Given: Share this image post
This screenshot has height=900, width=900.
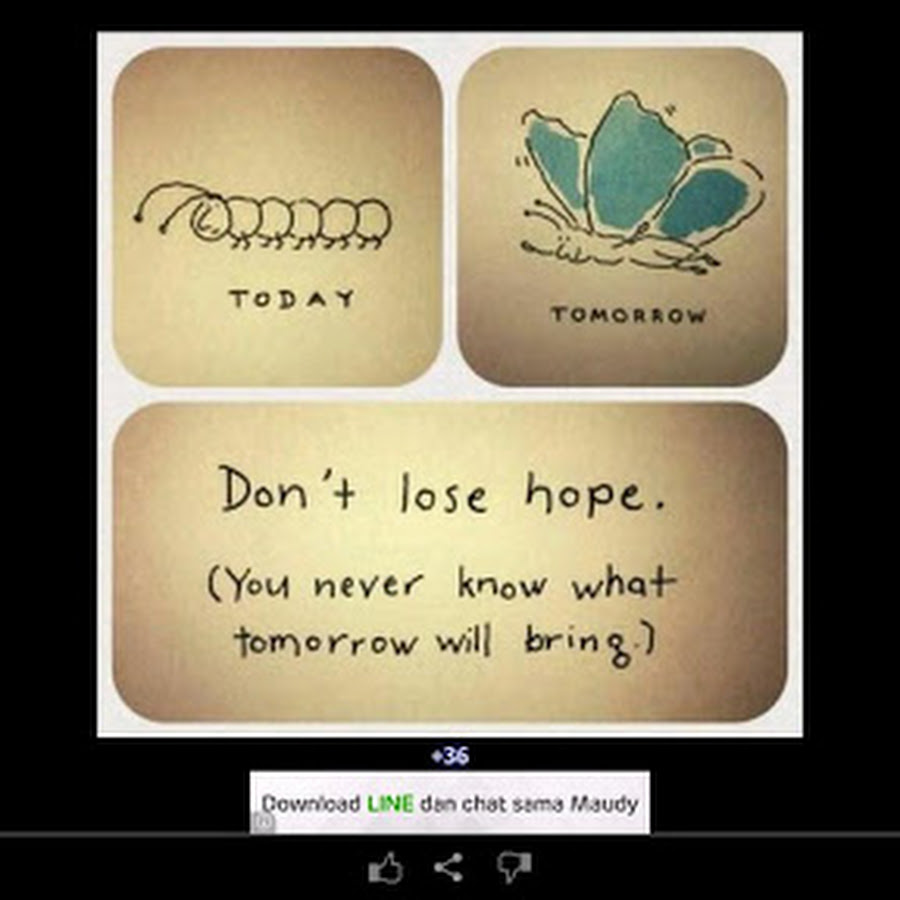Looking at the screenshot, I should coord(448,867).
